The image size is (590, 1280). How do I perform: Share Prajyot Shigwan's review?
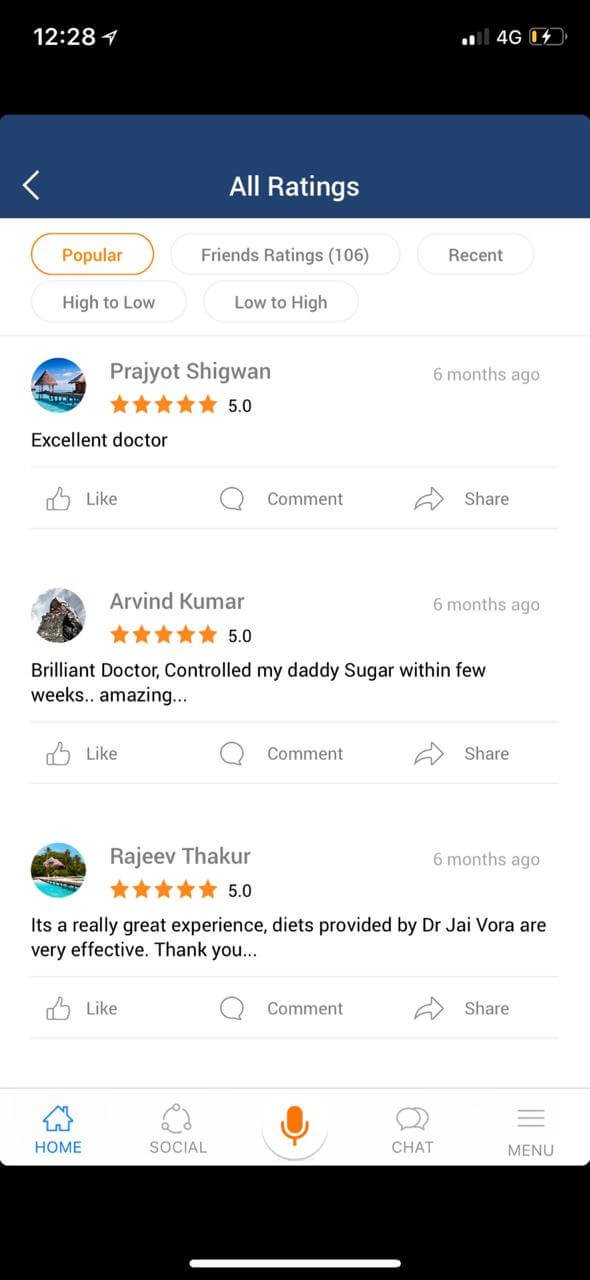pos(462,498)
